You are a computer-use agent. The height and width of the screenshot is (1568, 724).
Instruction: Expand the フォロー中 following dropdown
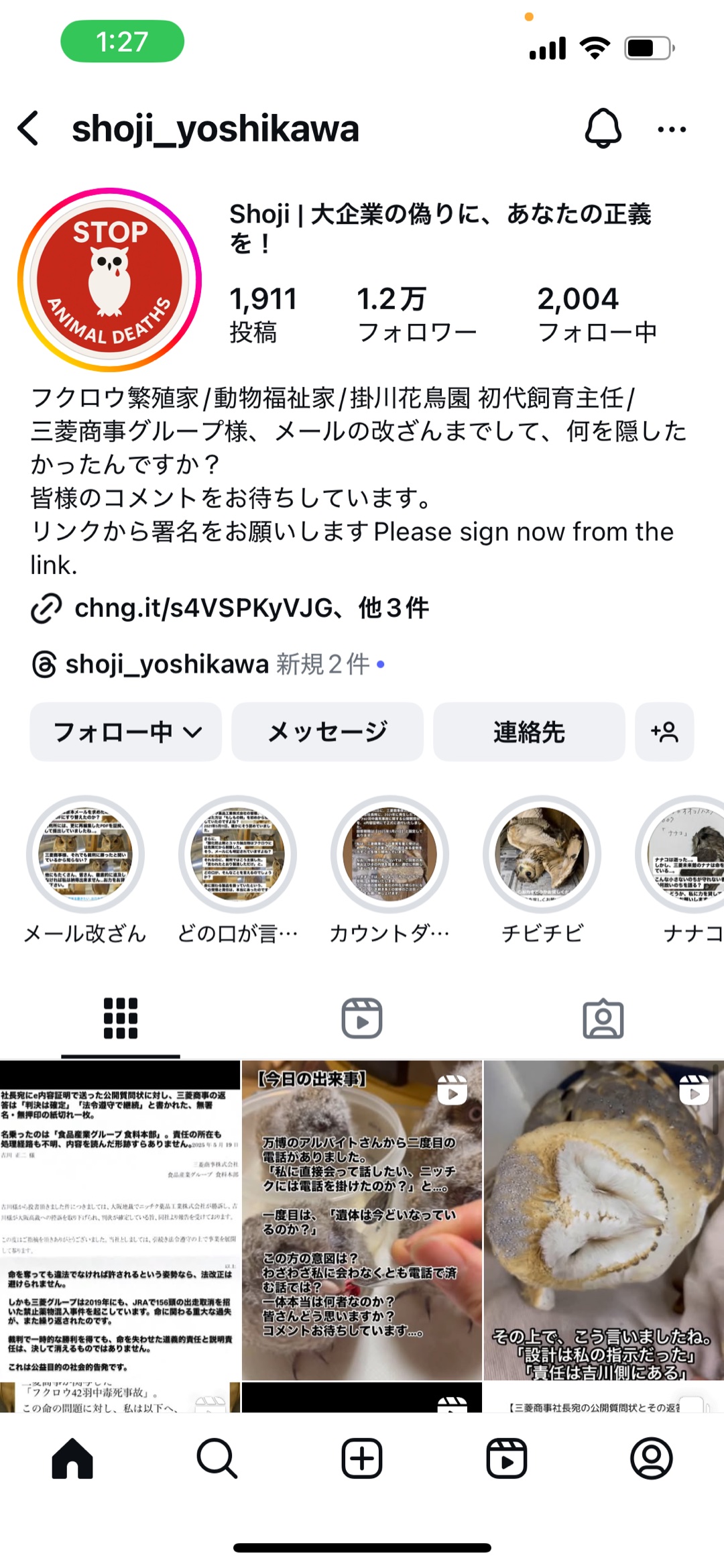(x=126, y=732)
